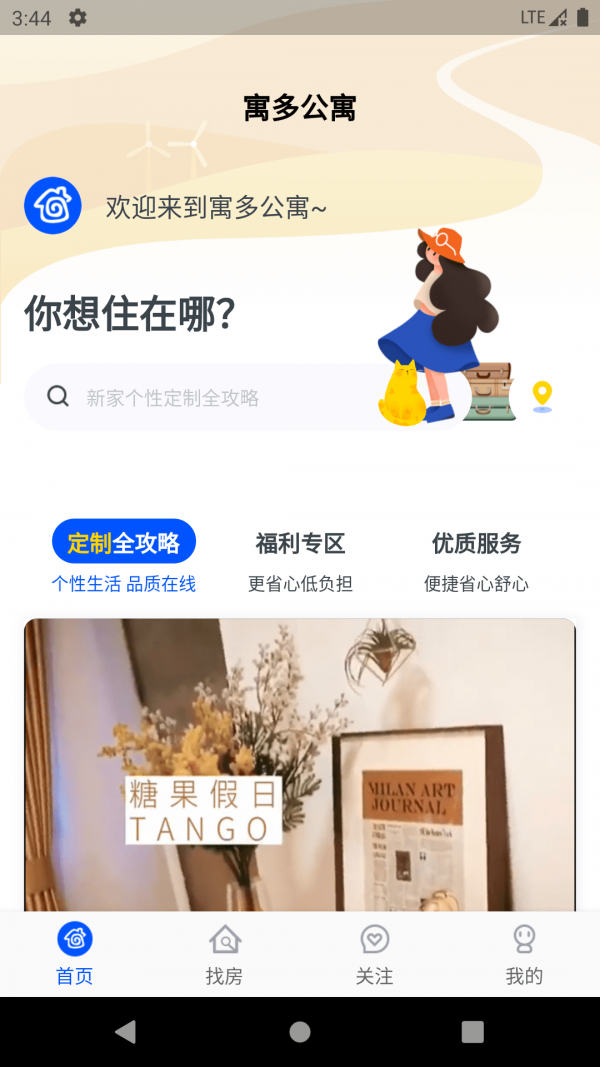The height and width of the screenshot is (1067, 600).
Task: Switch to the 找房 tab
Action: tap(225, 954)
